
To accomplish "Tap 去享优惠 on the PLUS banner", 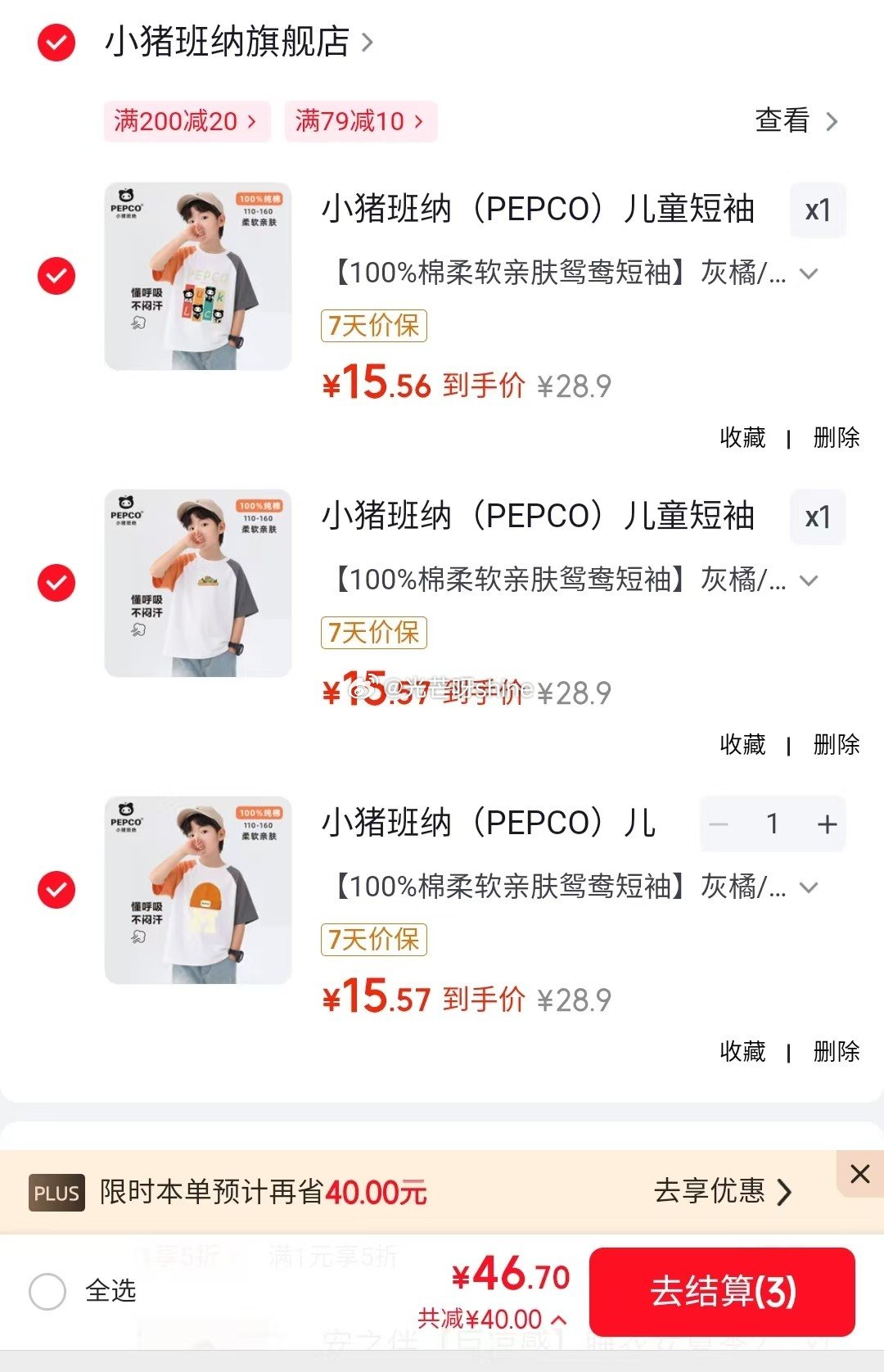I will (x=722, y=1192).
